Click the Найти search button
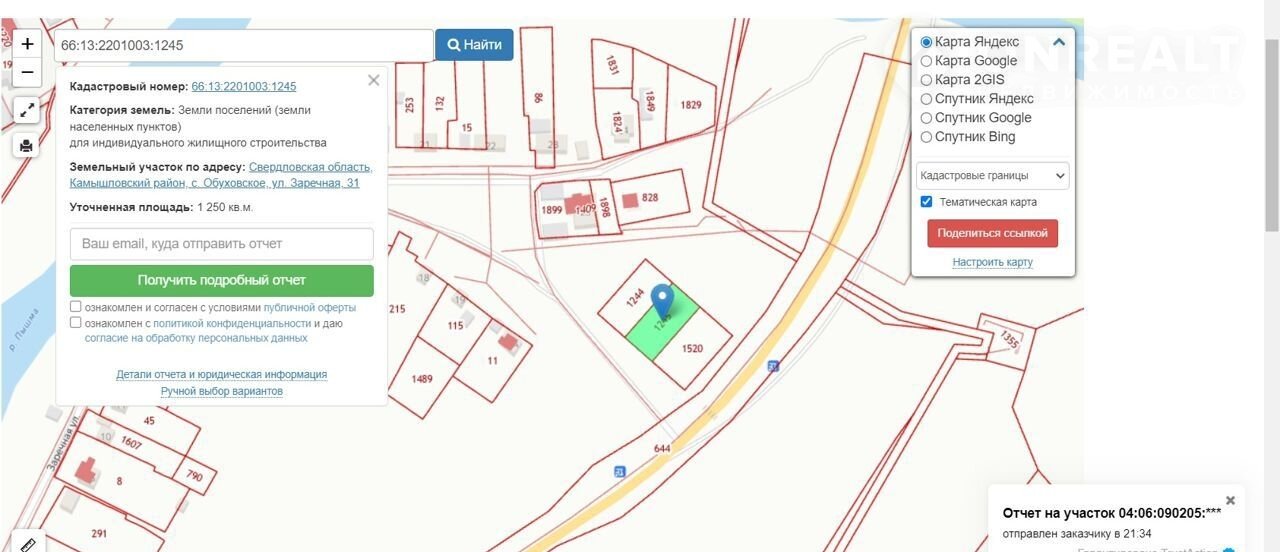Screen dimensions: 1280x552 pos(474,45)
